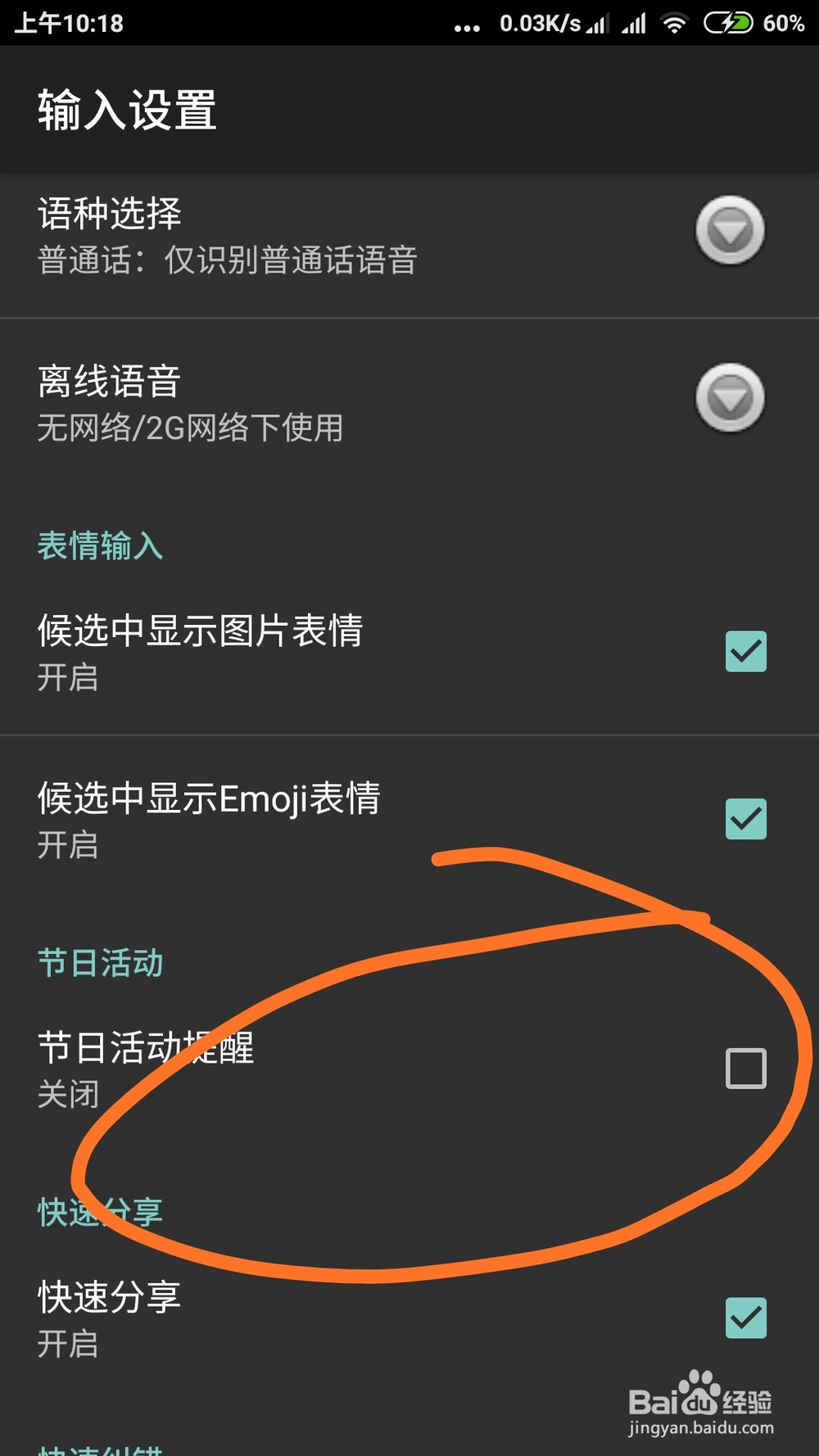This screenshot has height=1456, width=819.
Task: Enable 节日活动提醒
Action: 744,1069
